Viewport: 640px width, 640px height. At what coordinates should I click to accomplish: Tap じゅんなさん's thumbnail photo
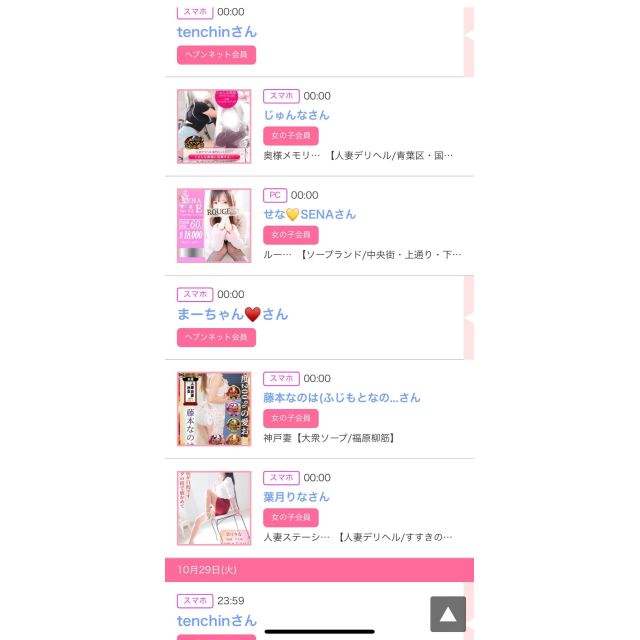214,127
